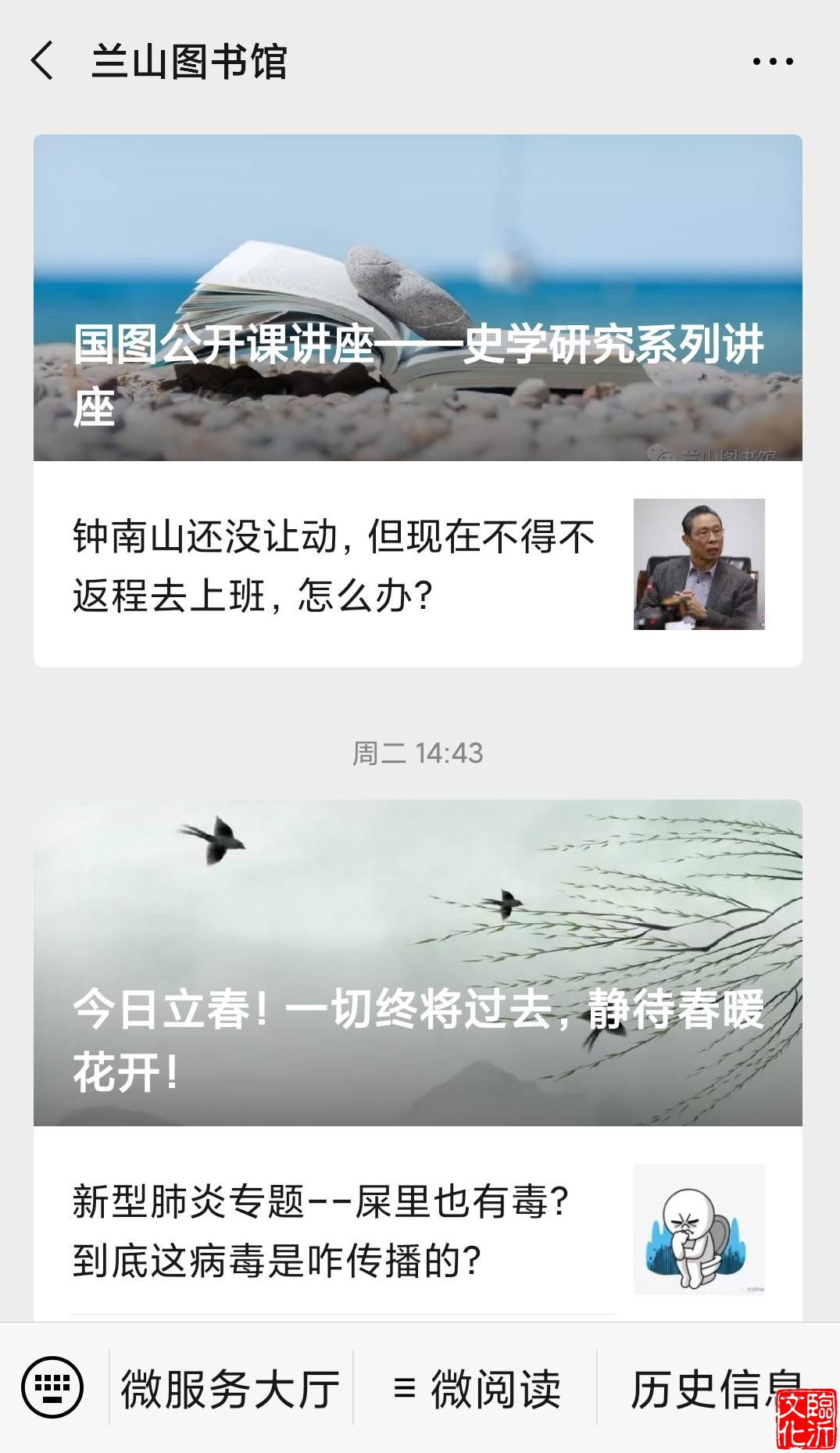Screen dimensions: 840x1453
Task: Open the 微服务大厅 menu
Action: pyautogui.click(x=231, y=1388)
